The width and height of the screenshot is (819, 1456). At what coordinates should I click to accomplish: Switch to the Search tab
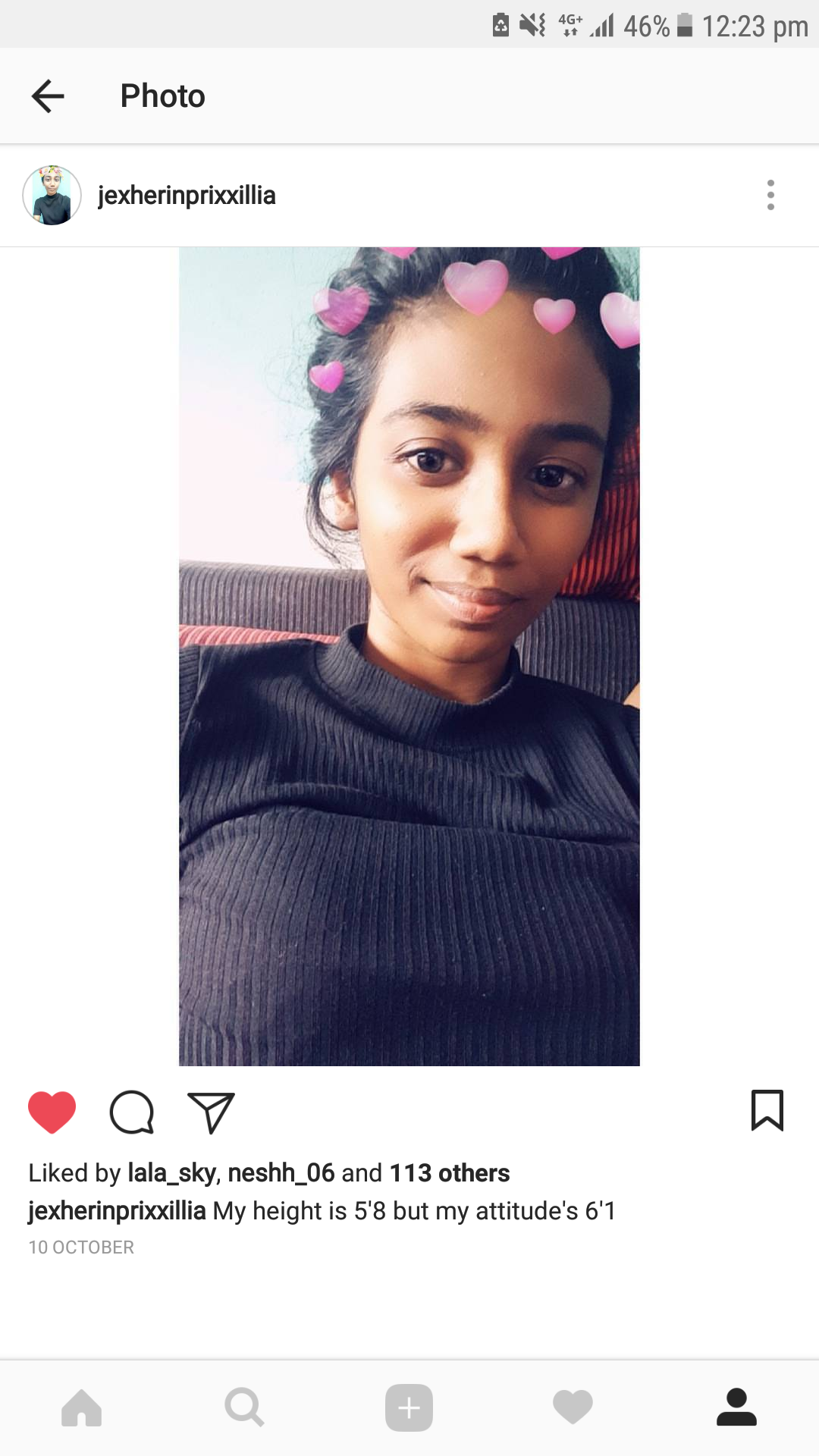pyautogui.click(x=245, y=1408)
